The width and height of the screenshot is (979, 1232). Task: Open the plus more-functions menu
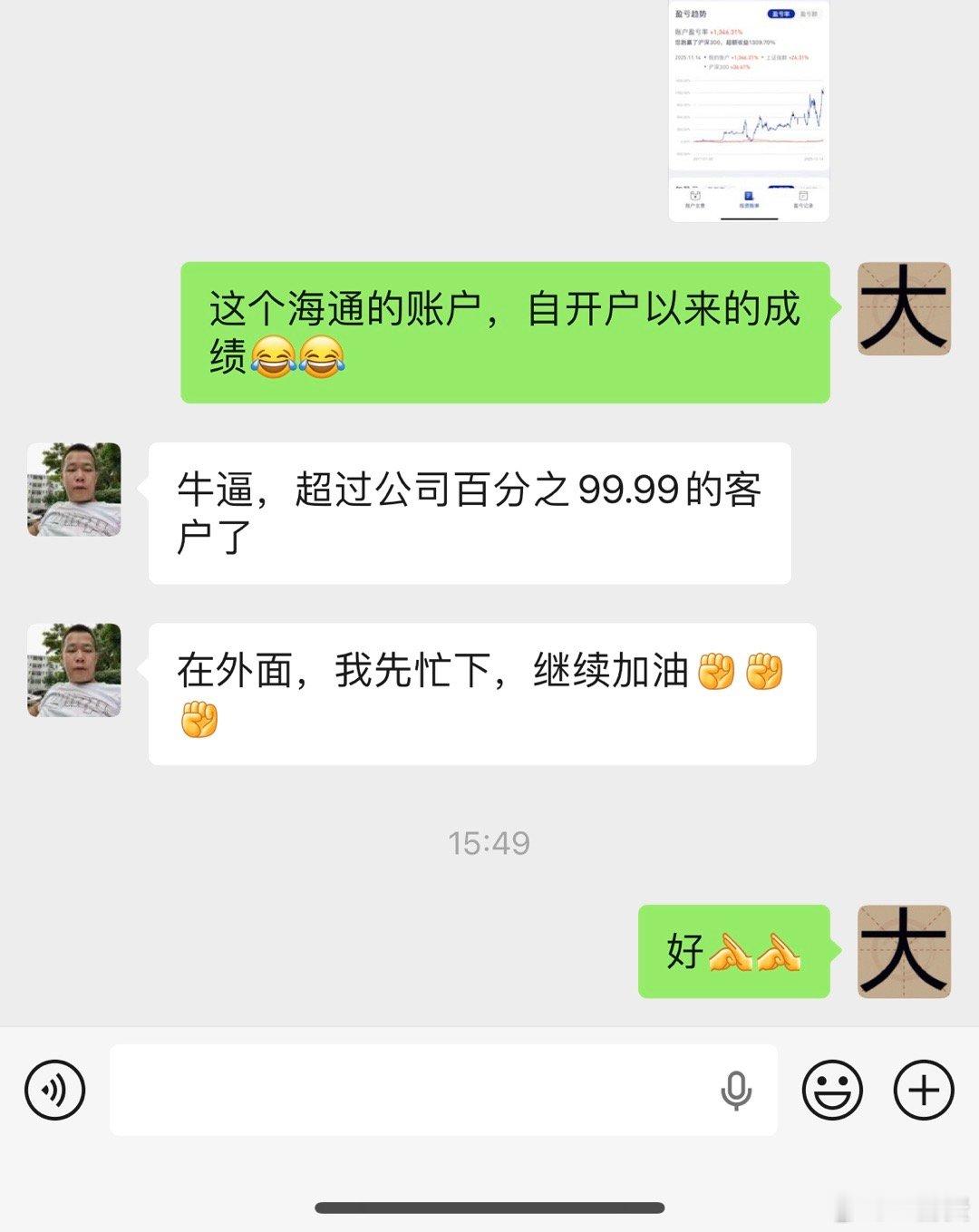[922, 1090]
